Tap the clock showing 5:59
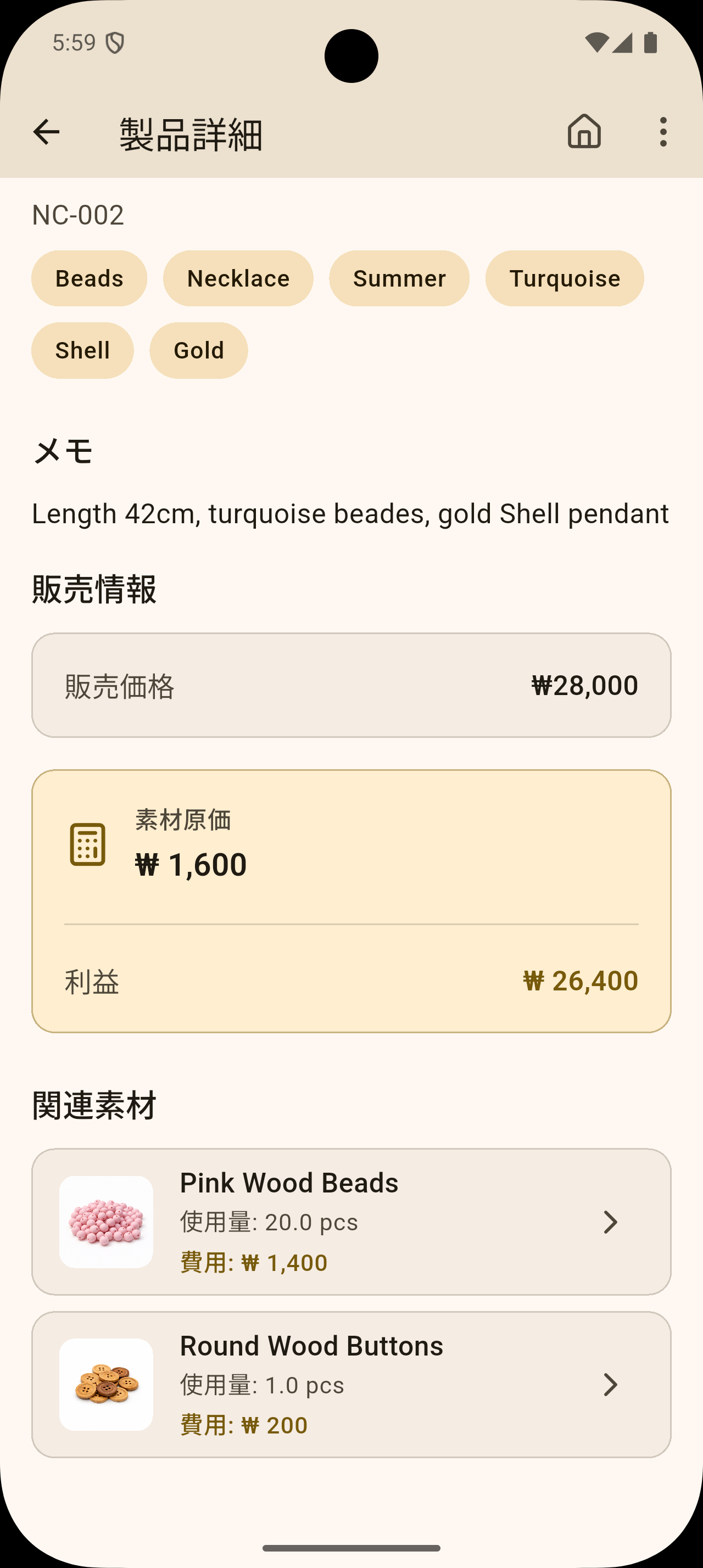 point(73,41)
